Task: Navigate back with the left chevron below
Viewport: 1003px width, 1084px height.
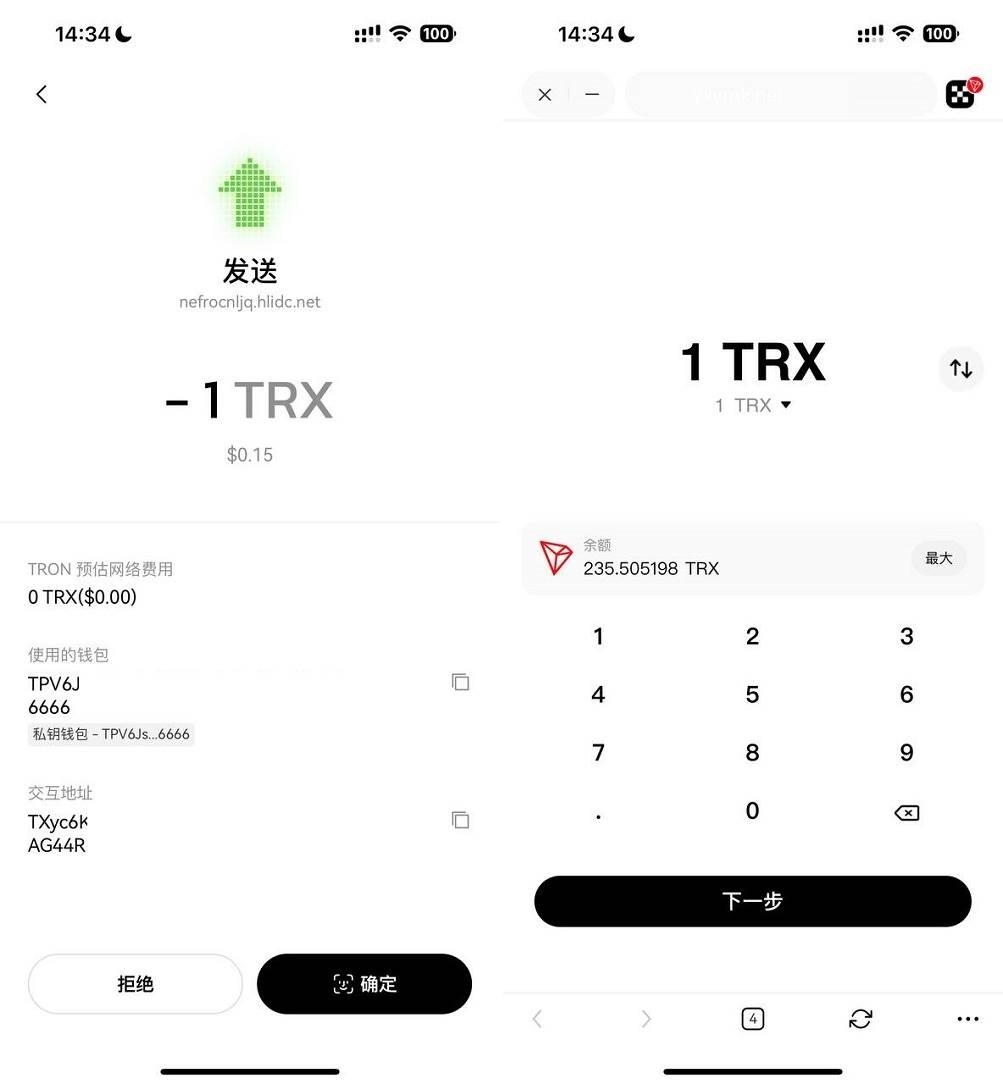Action: (537, 1018)
